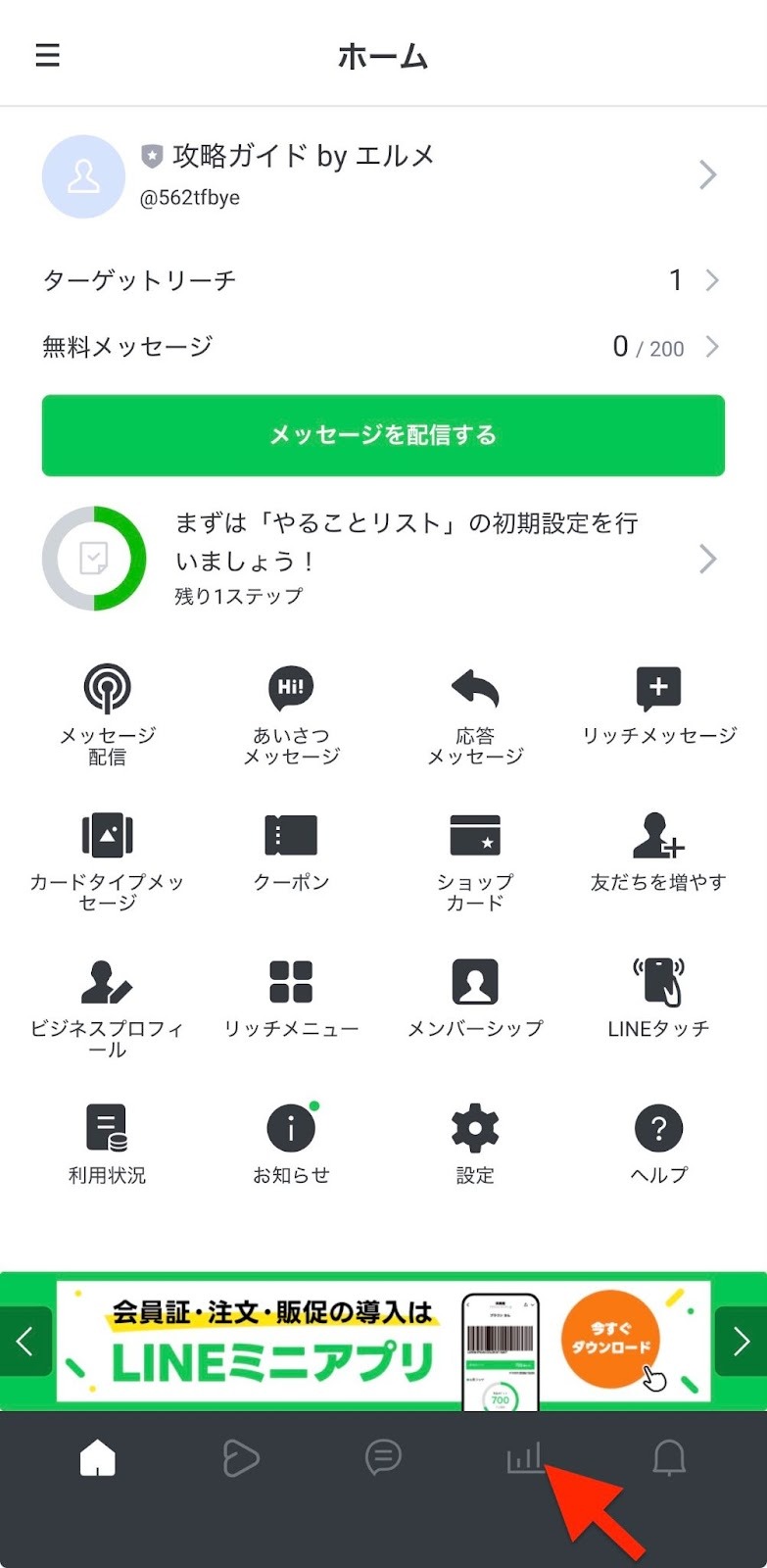Image resolution: width=767 pixels, height=1568 pixels.
Task: Open the hamburger drawer menu
Action: coord(48,56)
